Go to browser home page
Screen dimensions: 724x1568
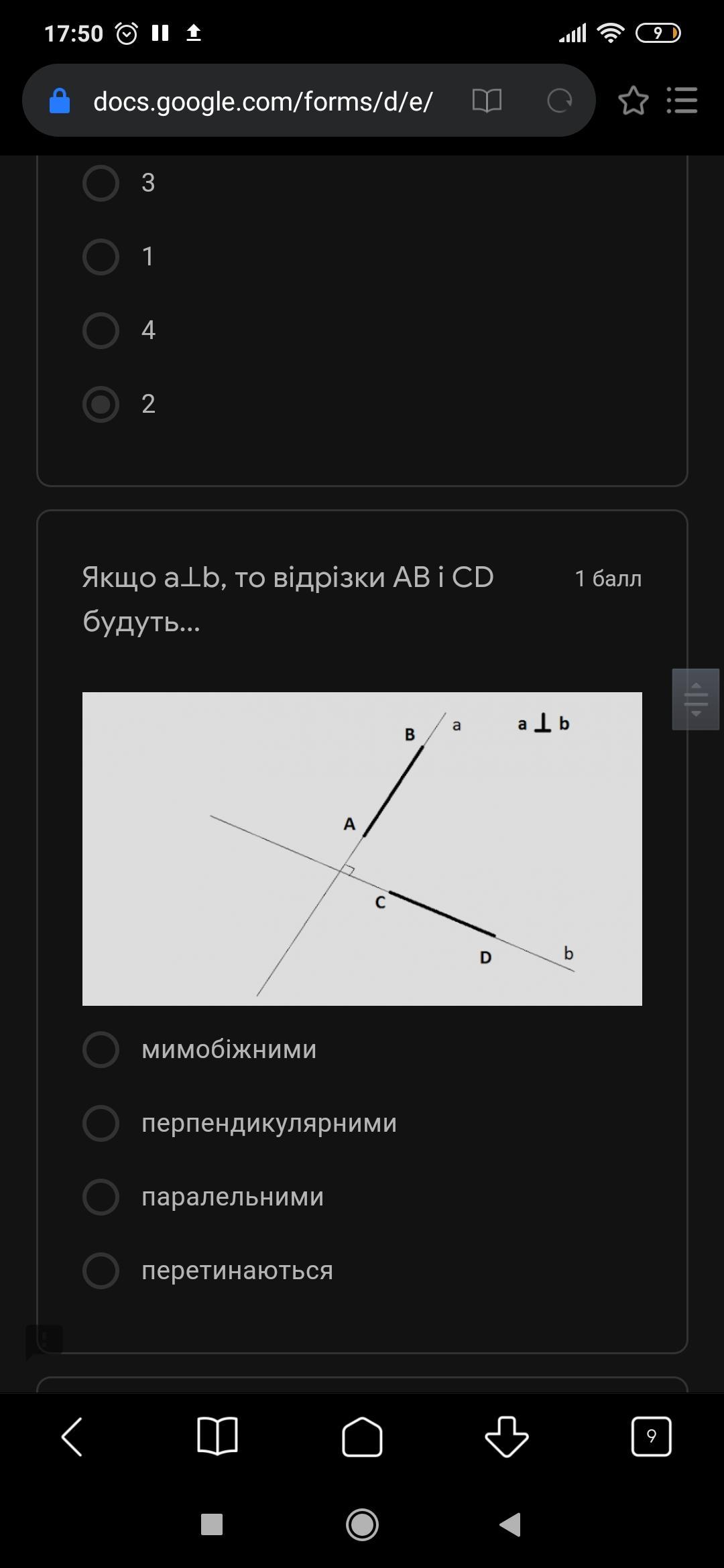tap(362, 1437)
